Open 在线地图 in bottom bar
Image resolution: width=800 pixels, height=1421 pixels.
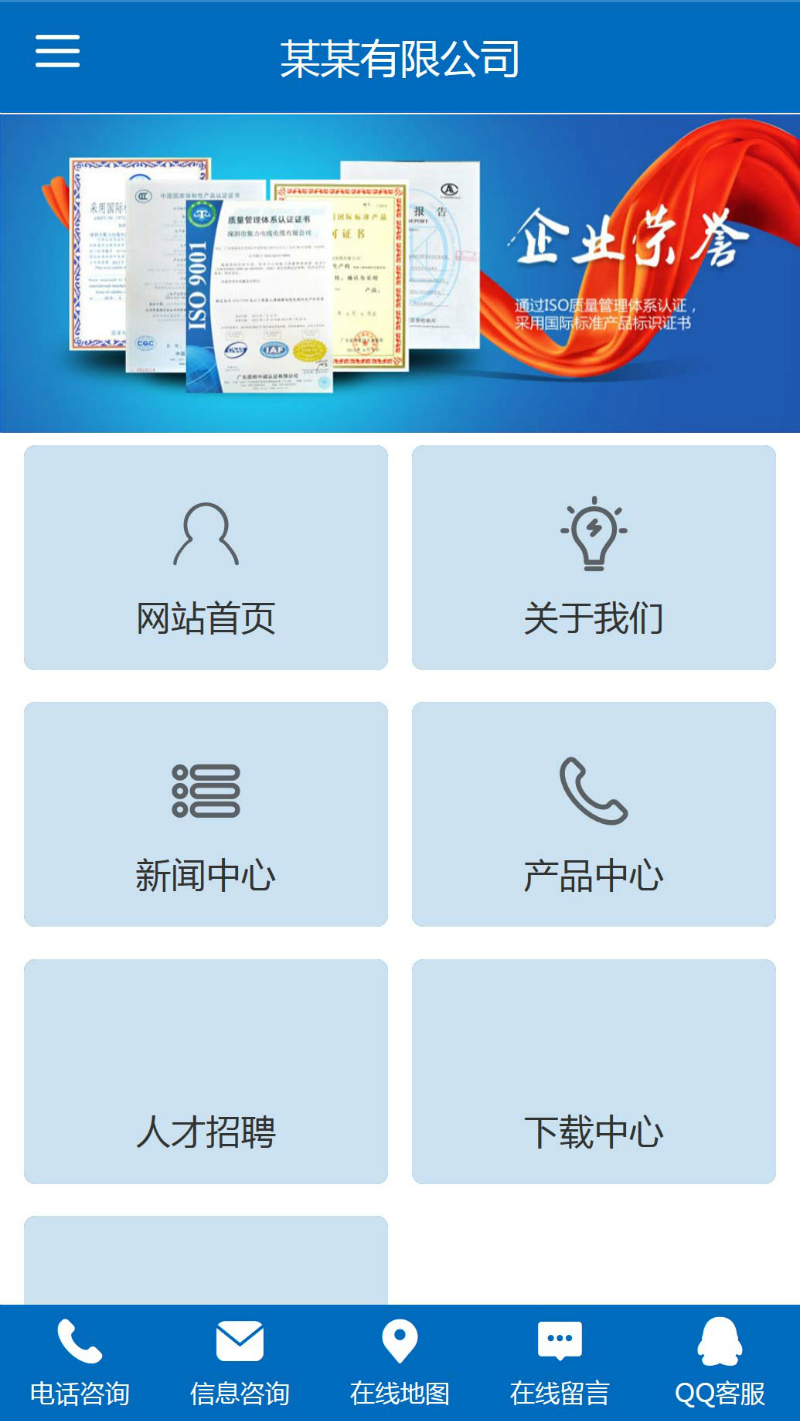(400, 1363)
